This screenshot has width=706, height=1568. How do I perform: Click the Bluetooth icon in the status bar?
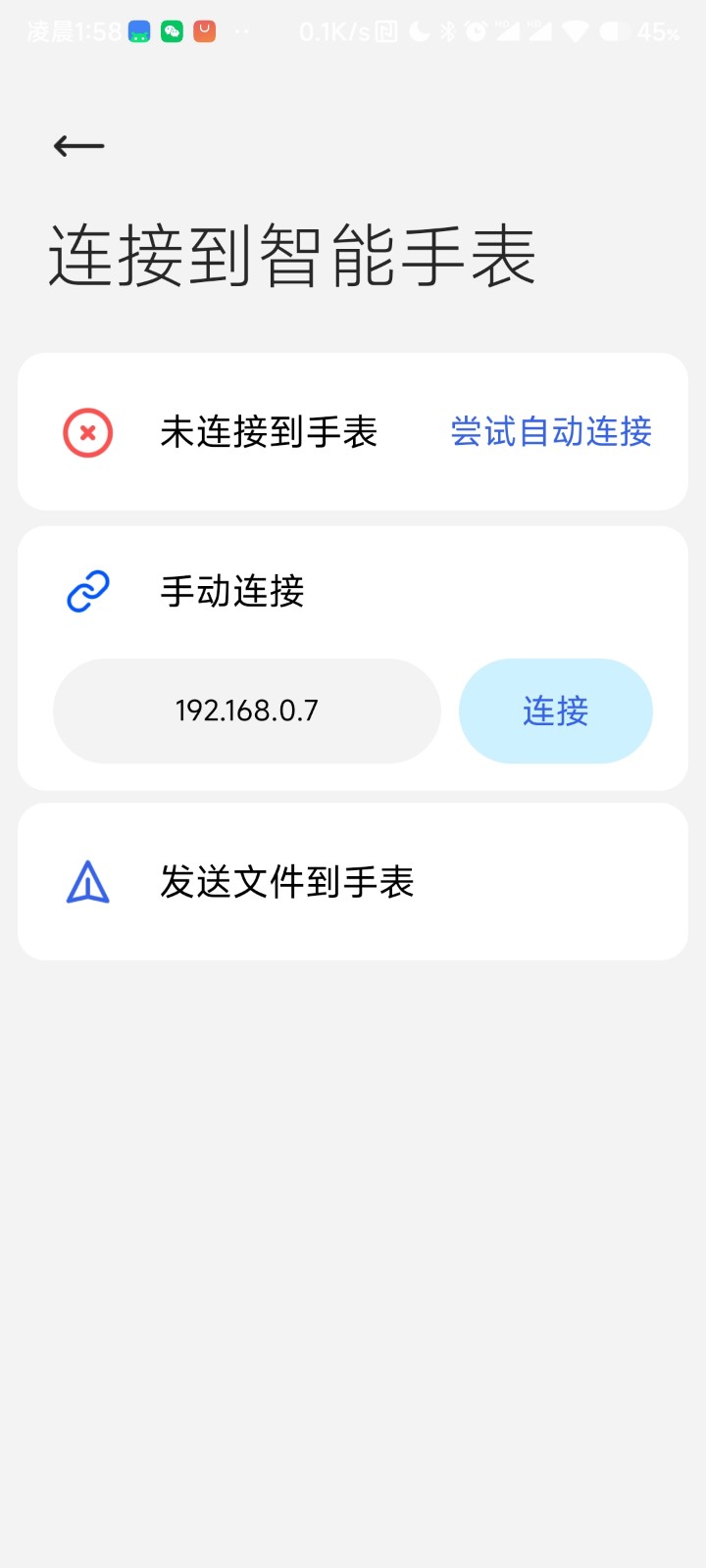[447, 30]
